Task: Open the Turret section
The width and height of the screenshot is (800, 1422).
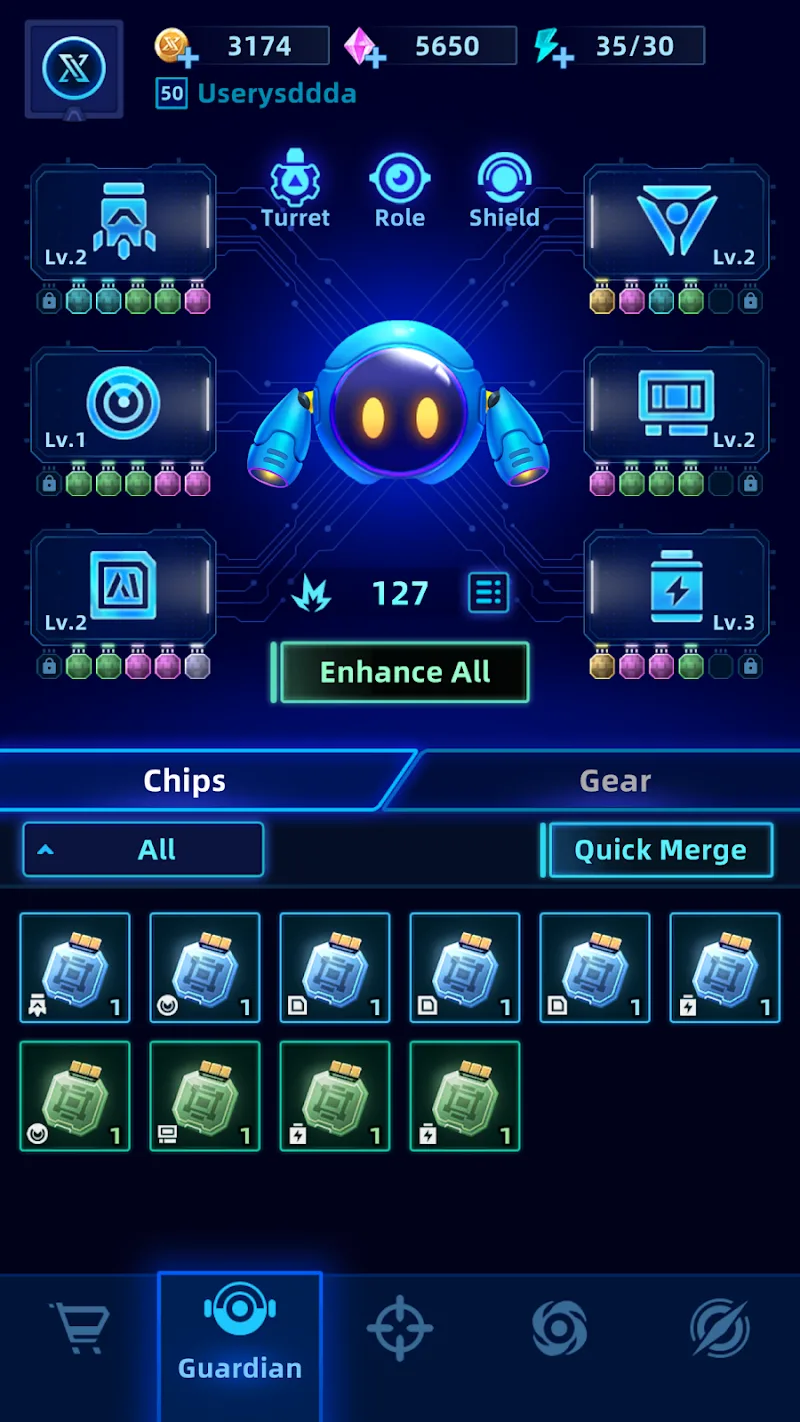Action: pos(295,190)
